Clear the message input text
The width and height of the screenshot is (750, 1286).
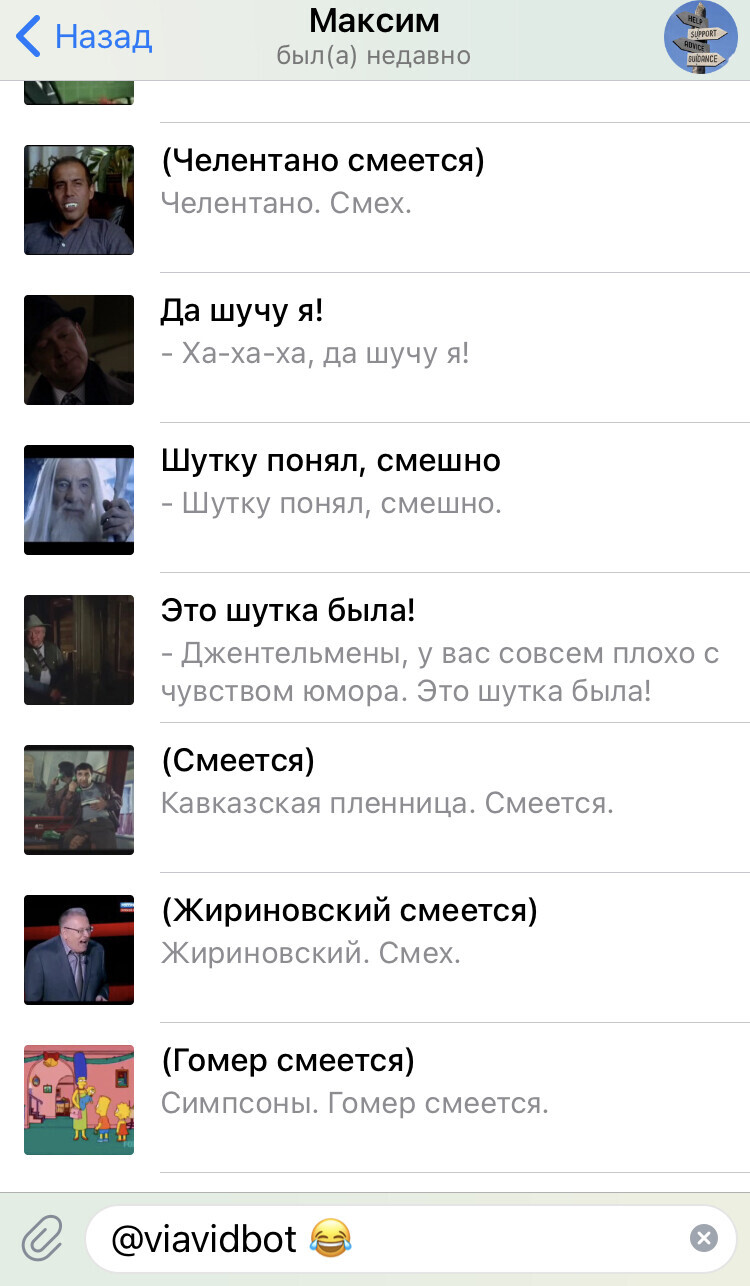(x=704, y=1239)
